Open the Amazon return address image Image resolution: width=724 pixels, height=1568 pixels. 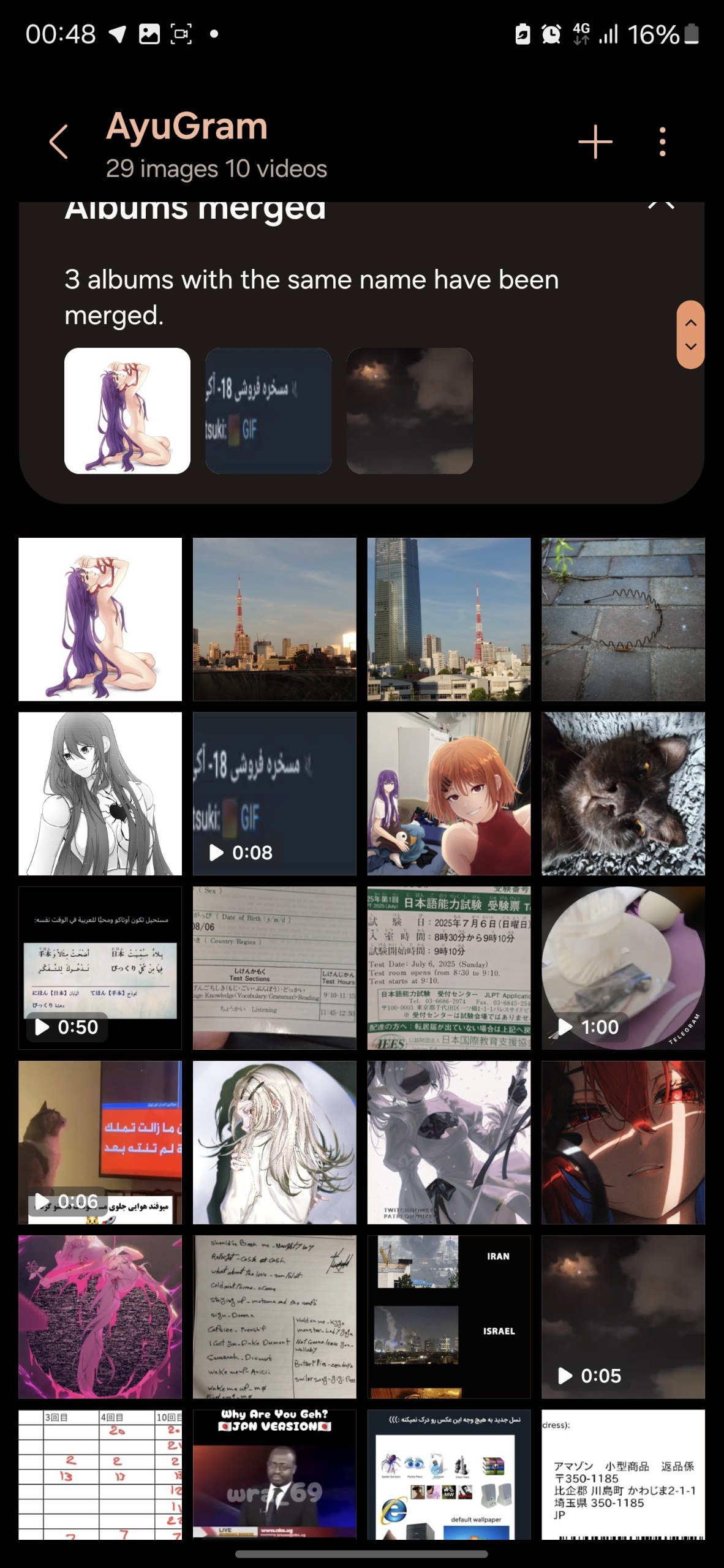click(623, 1474)
